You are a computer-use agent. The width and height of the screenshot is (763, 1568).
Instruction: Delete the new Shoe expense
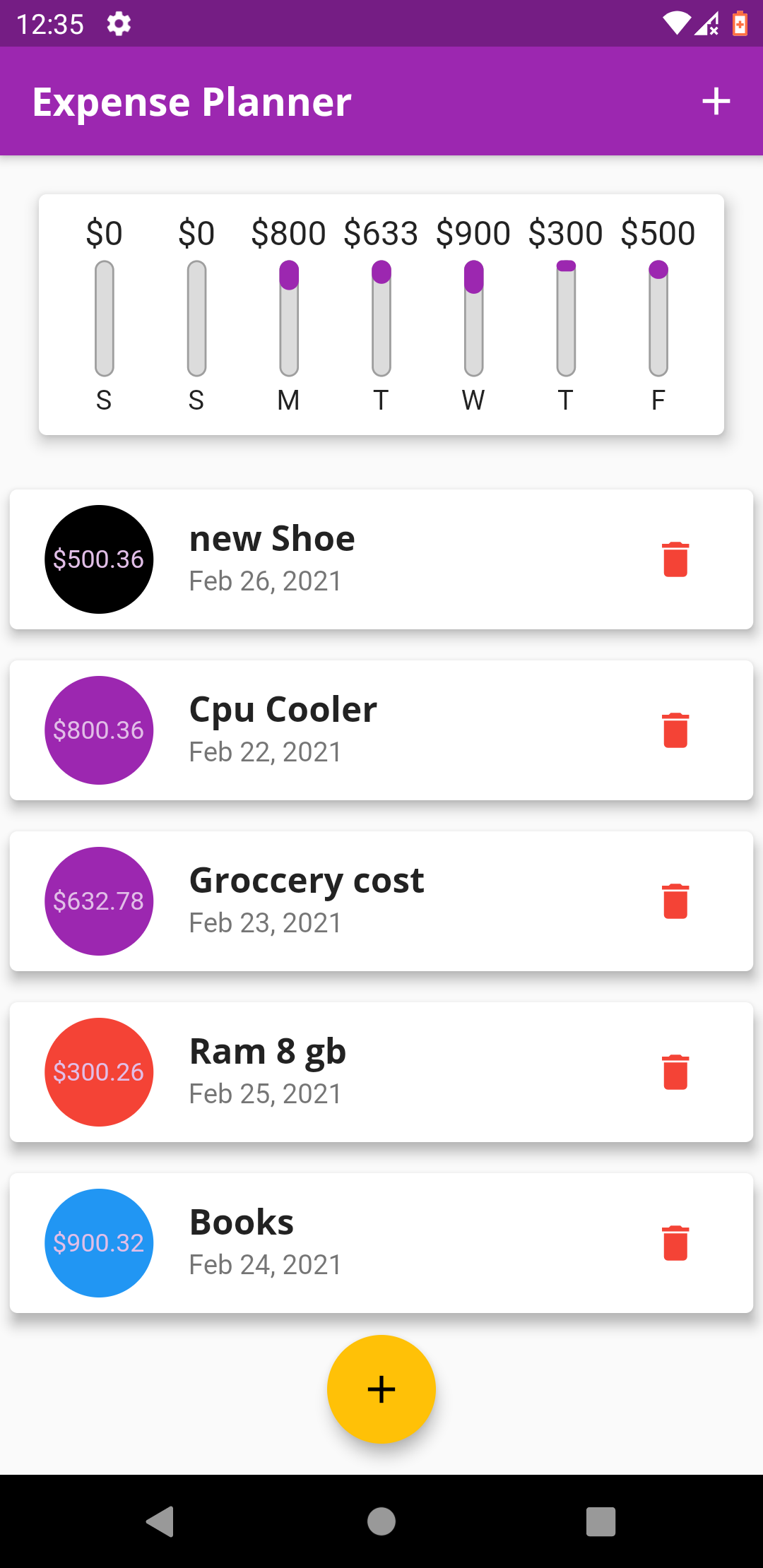pos(675,559)
